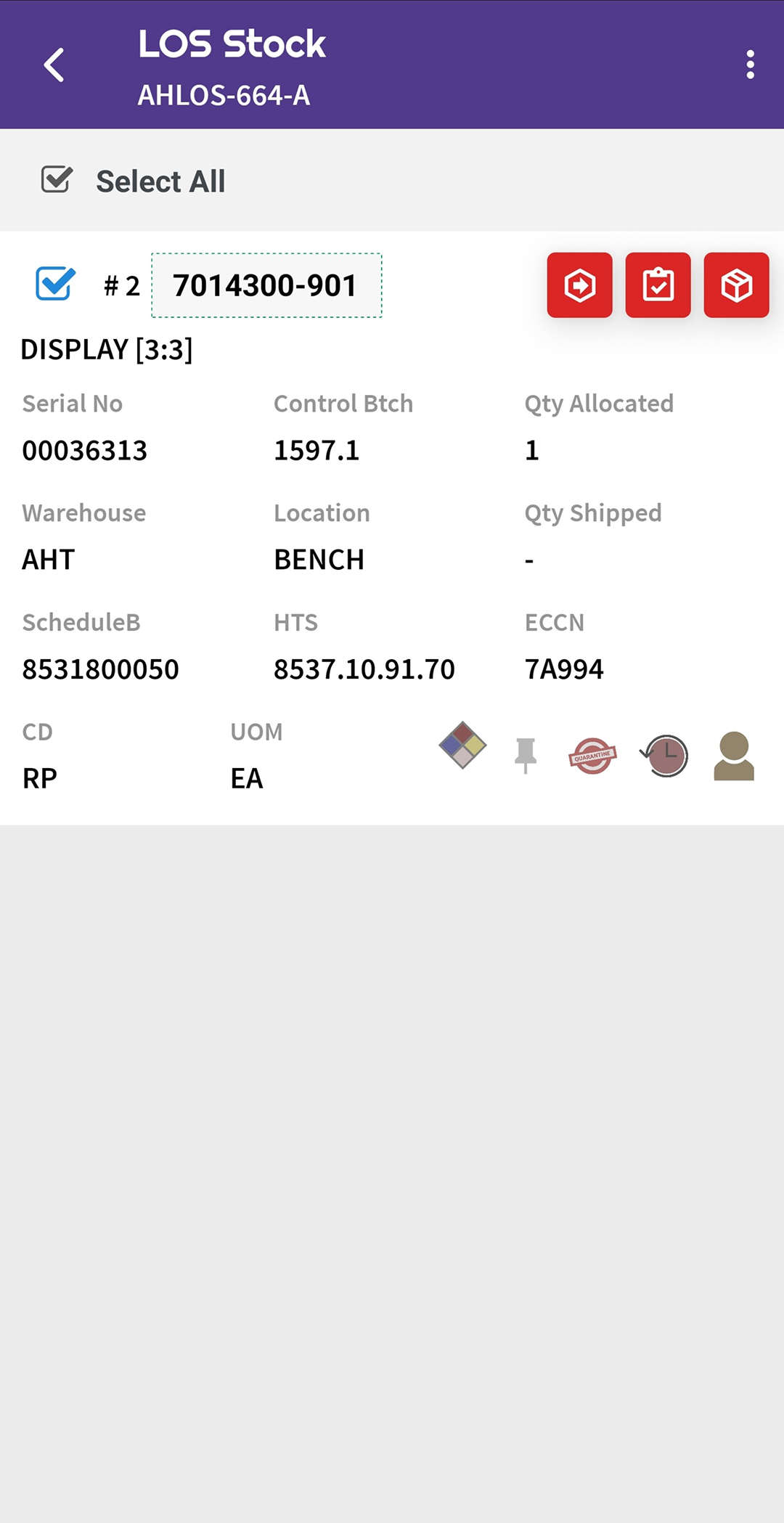Screen dimensions: 784x1523
Task: Tap the pin icon
Action: pos(526,755)
